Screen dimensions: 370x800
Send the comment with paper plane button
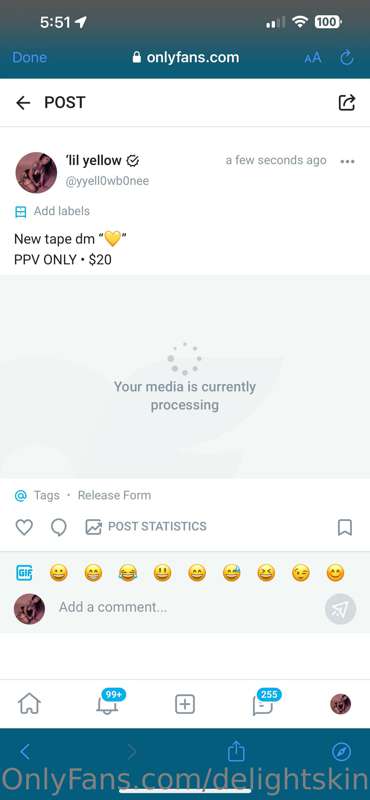(340, 609)
